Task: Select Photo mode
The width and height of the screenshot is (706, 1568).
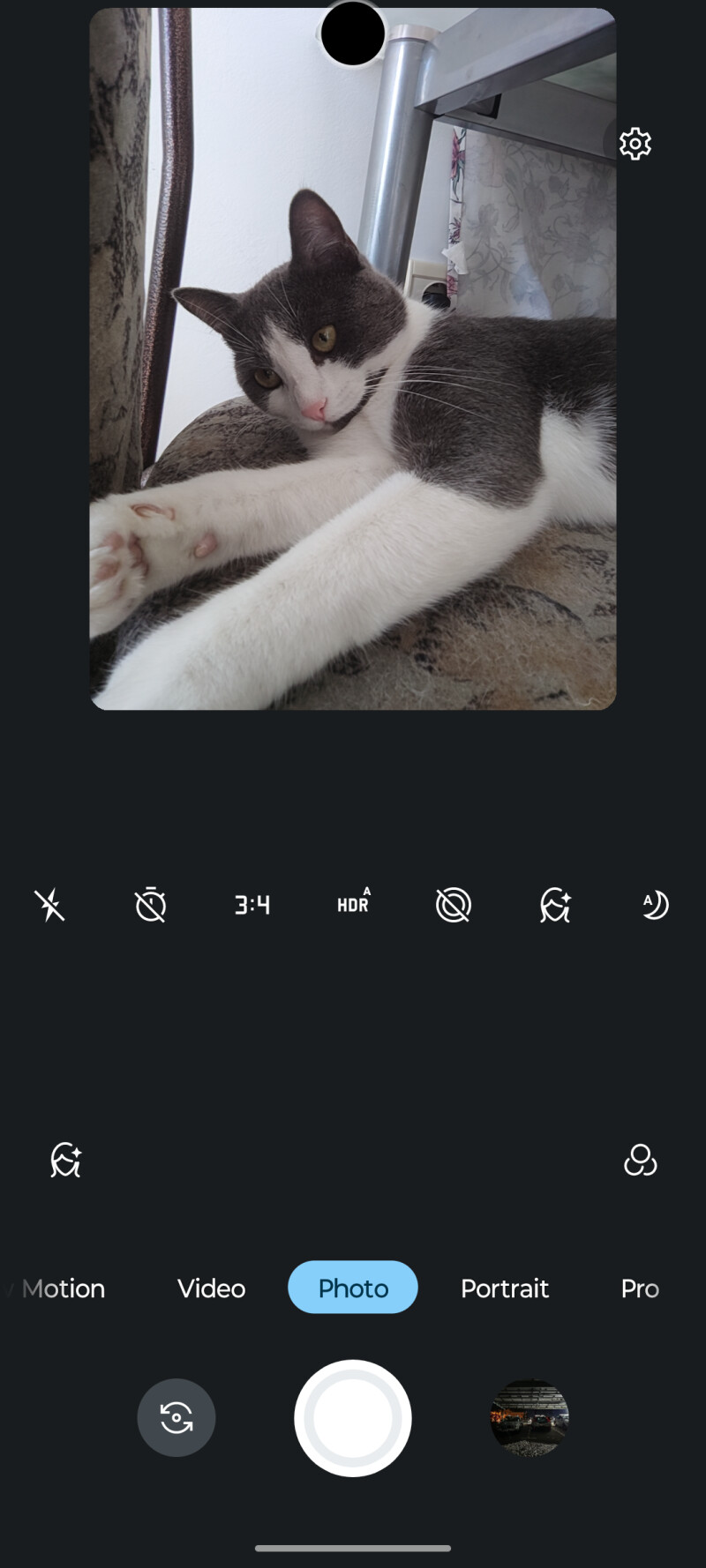Action: coord(353,1288)
